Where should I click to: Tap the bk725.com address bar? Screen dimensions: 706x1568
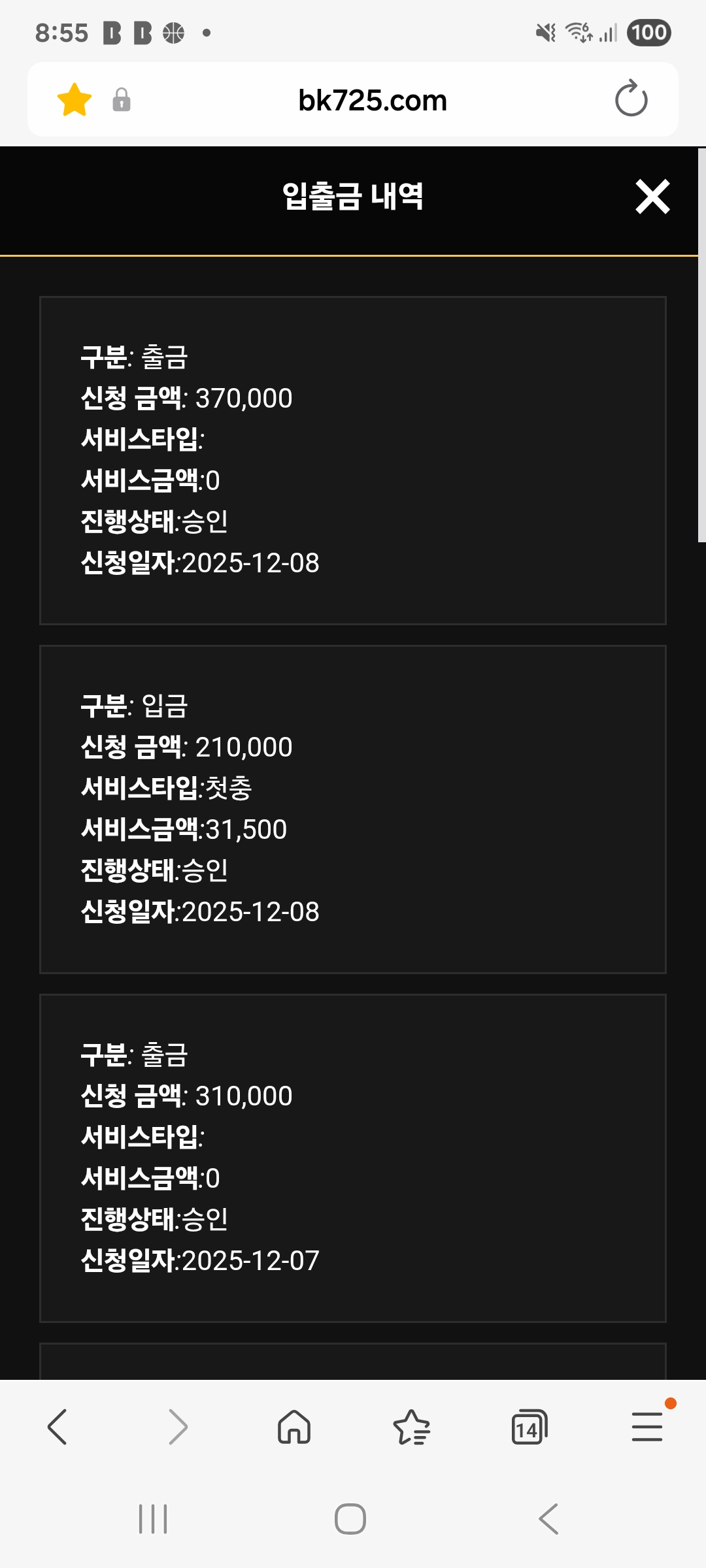click(x=372, y=101)
